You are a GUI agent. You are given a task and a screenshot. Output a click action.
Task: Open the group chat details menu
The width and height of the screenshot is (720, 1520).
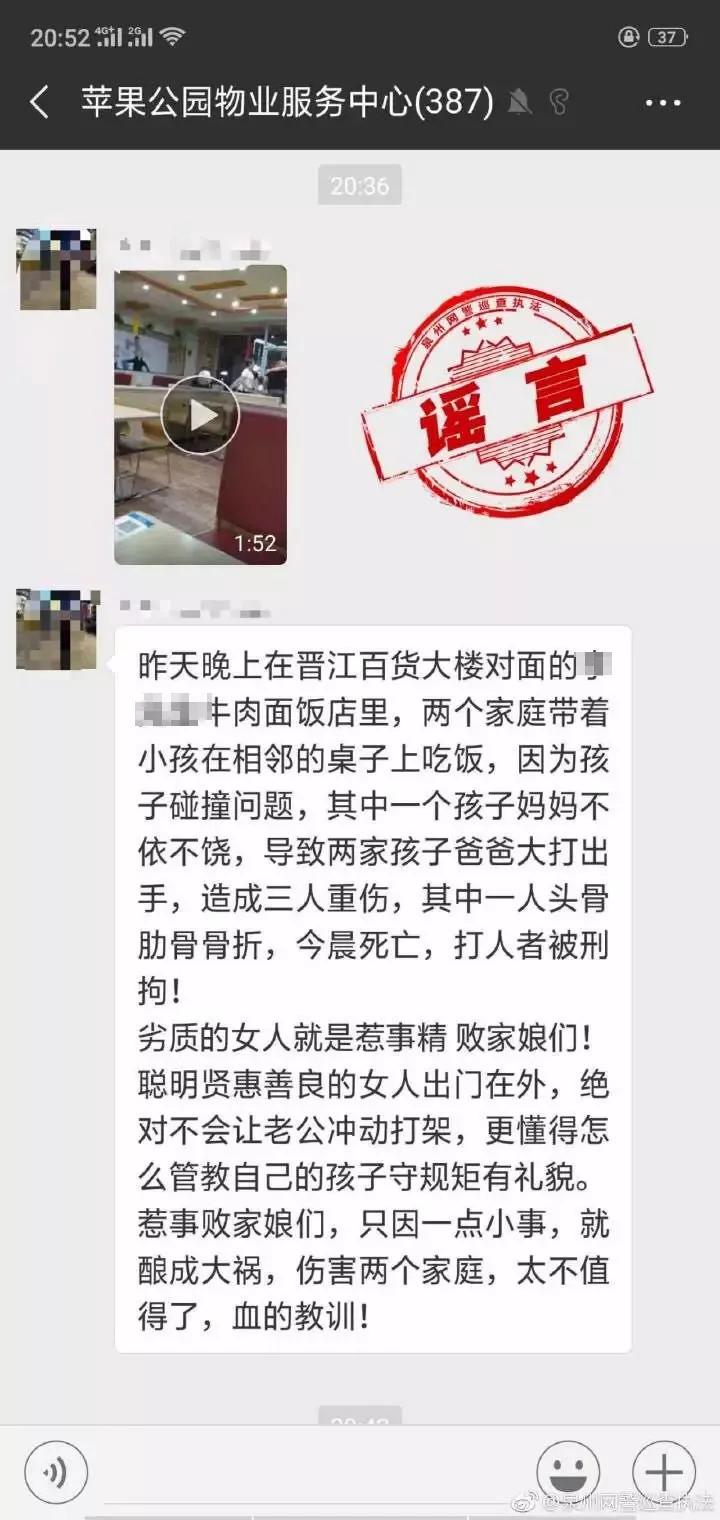tap(662, 102)
